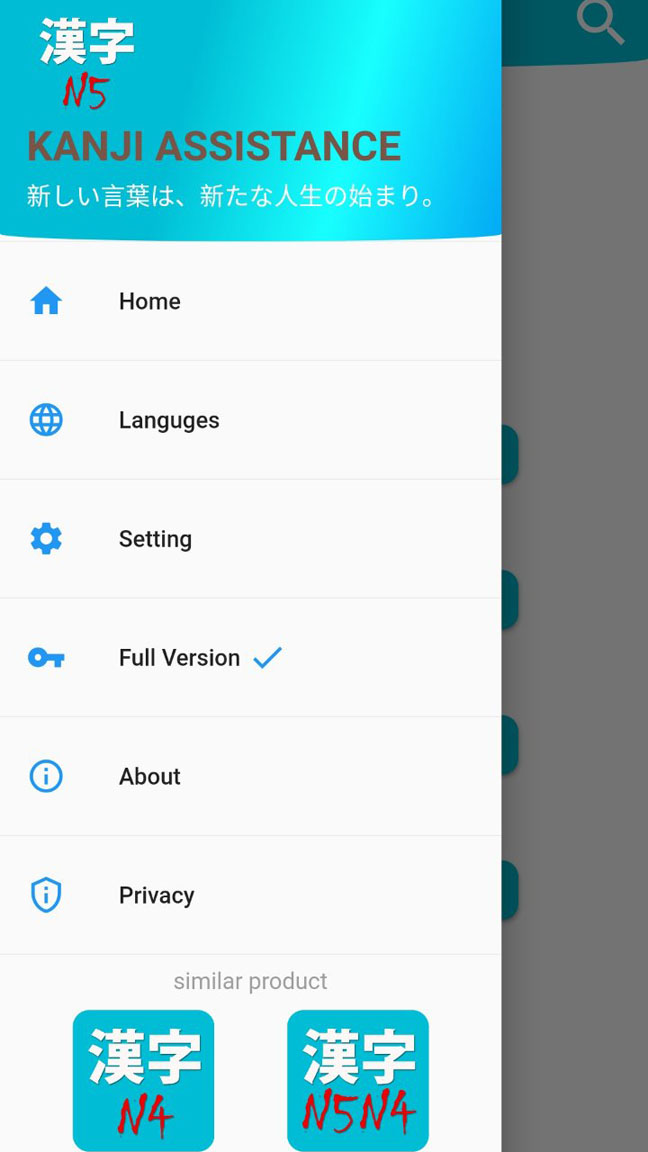Open the Languges menu item
The image size is (648, 1152).
251,420
